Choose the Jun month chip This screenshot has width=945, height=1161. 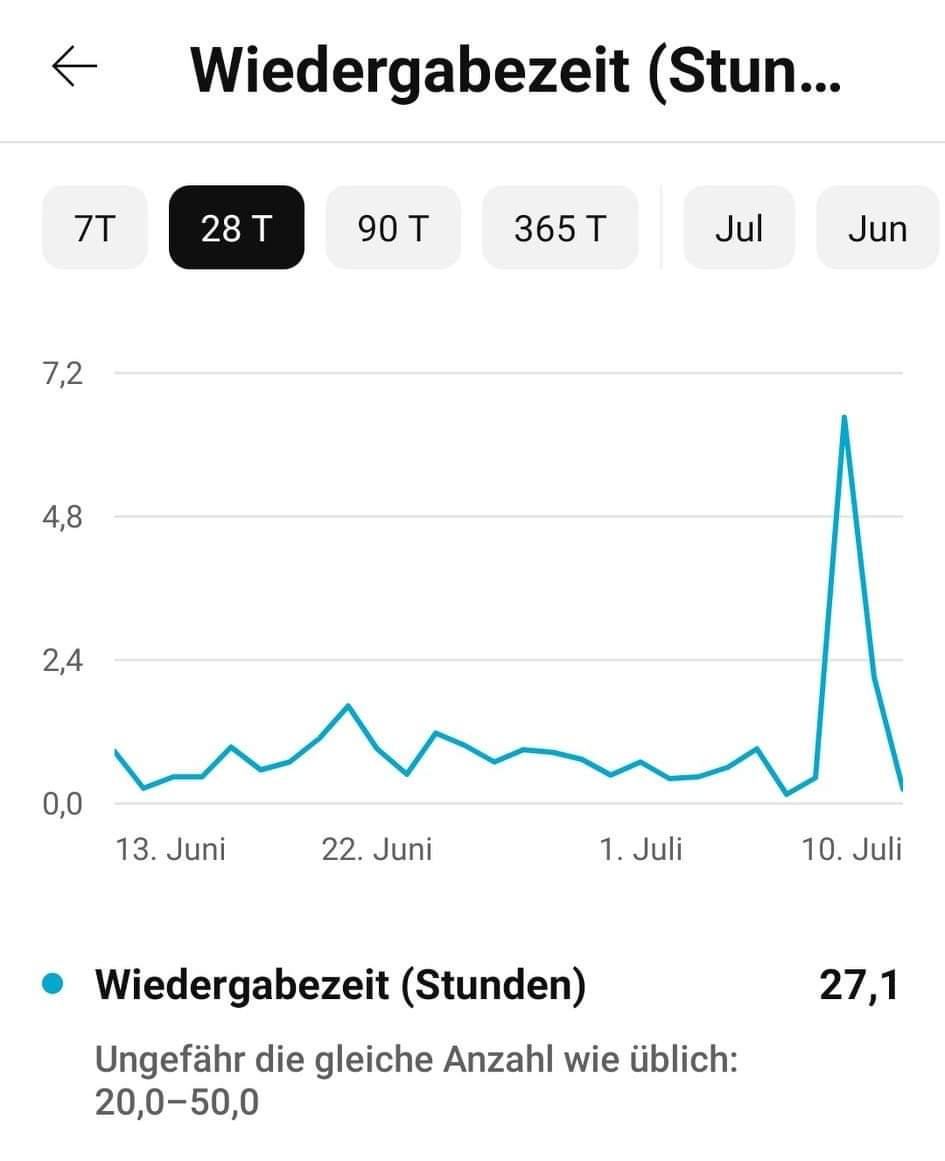tap(877, 229)
